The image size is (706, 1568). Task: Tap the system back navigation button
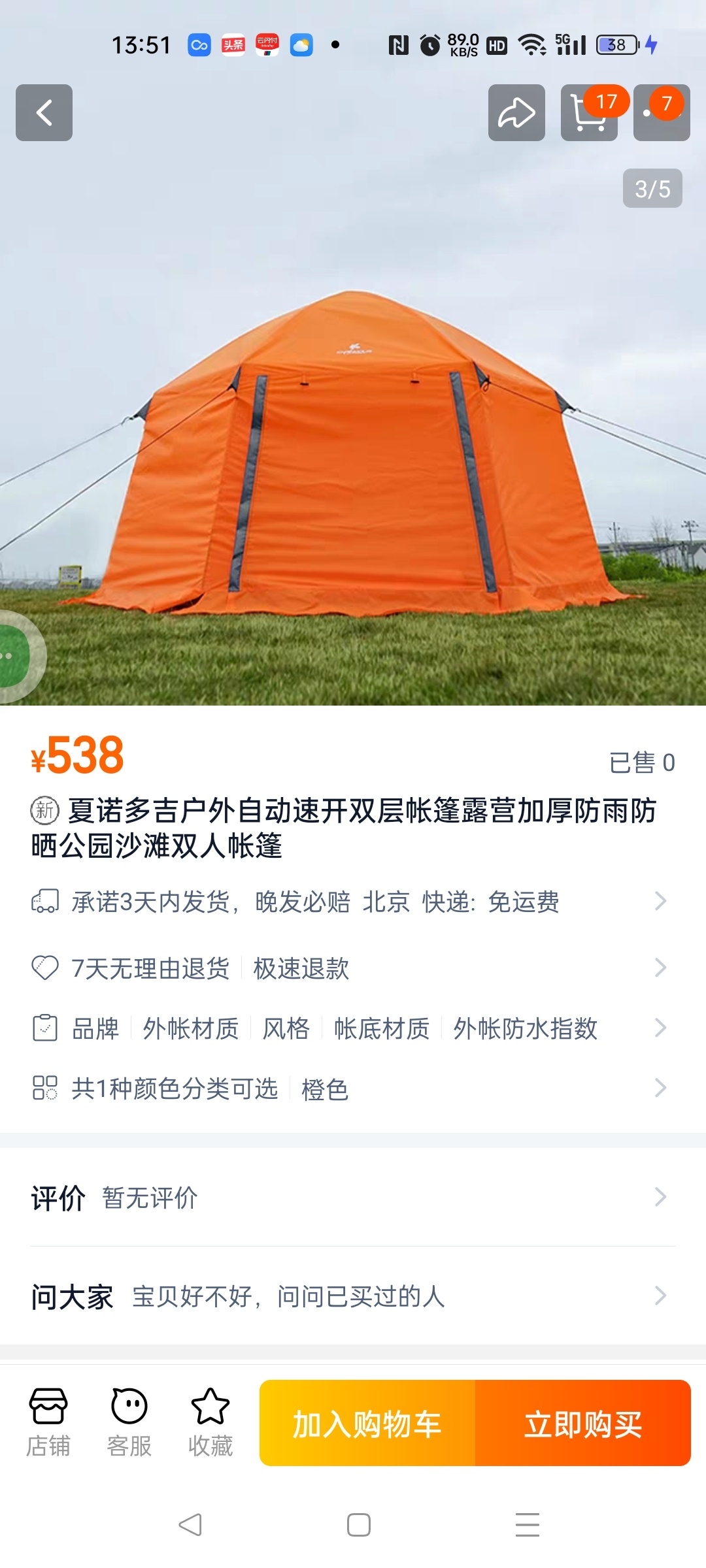tap(190, 1525)
